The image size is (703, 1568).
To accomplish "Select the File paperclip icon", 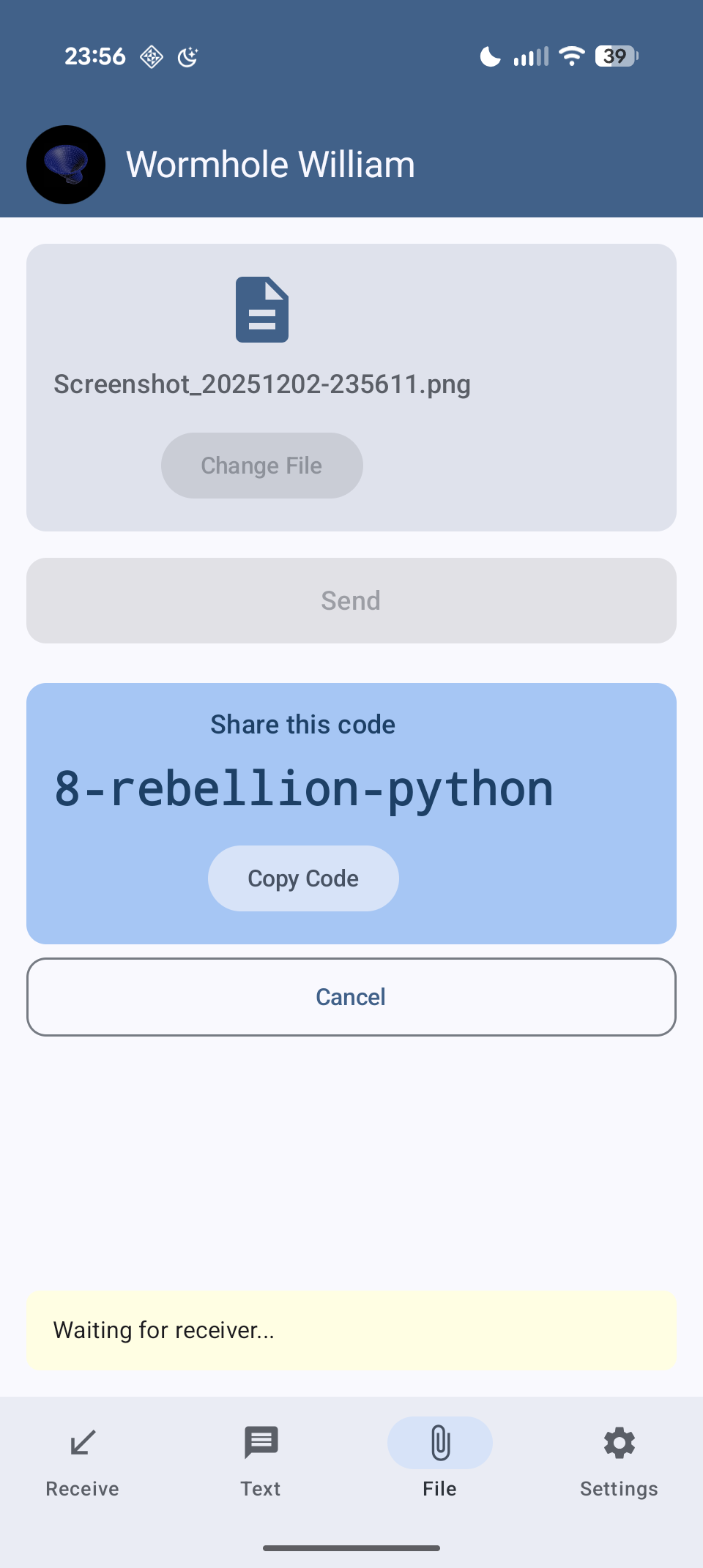I will coord(439,1443).
